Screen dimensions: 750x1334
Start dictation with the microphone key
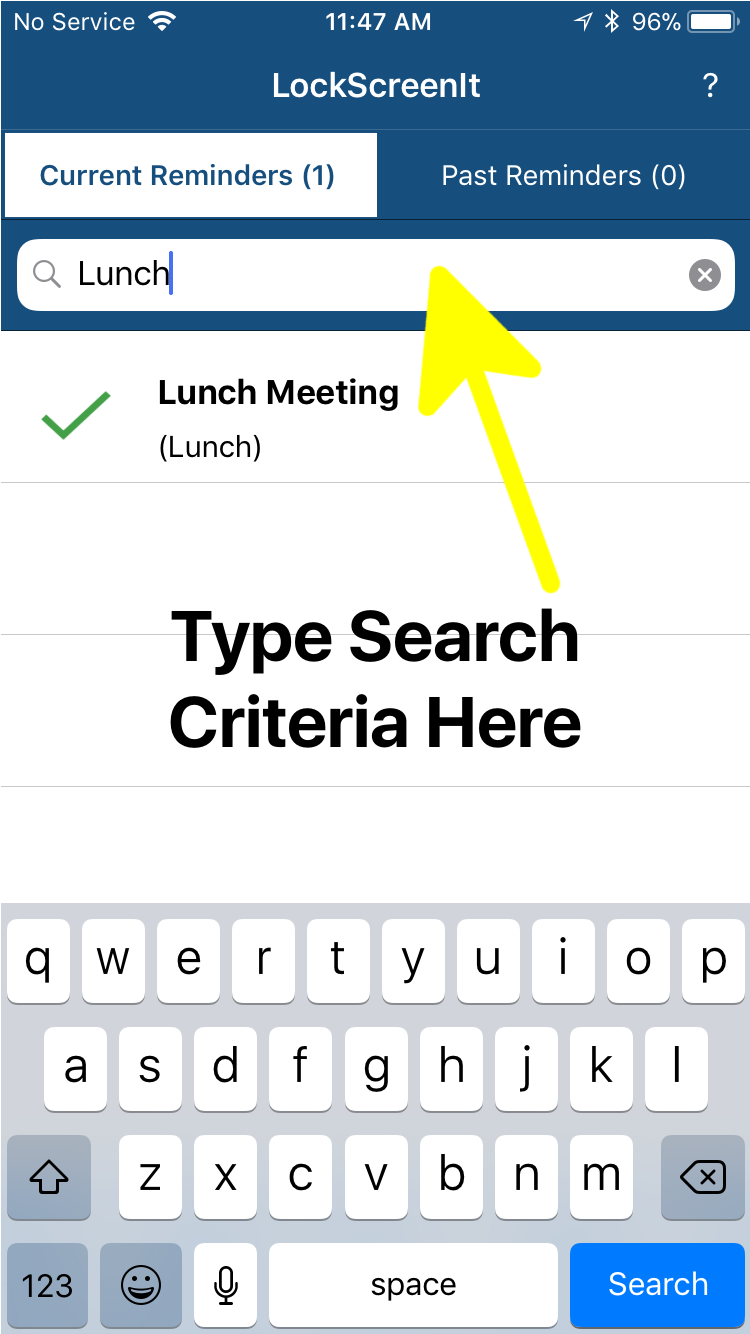tap(226, 1285)
